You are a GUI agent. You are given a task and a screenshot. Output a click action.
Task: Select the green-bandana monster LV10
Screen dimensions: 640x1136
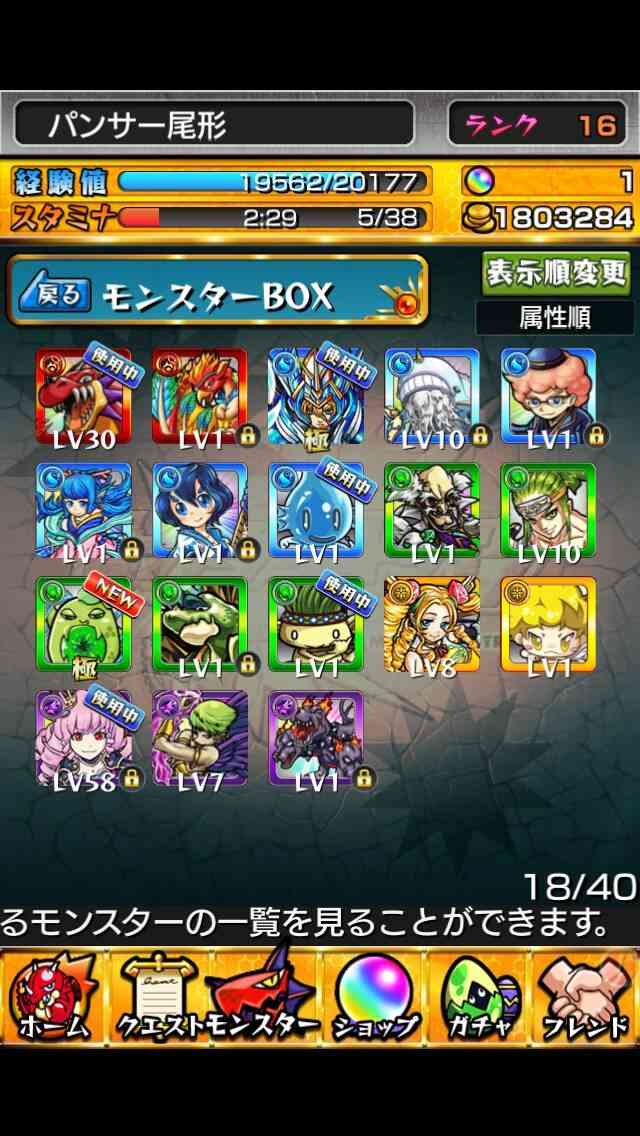549,510
